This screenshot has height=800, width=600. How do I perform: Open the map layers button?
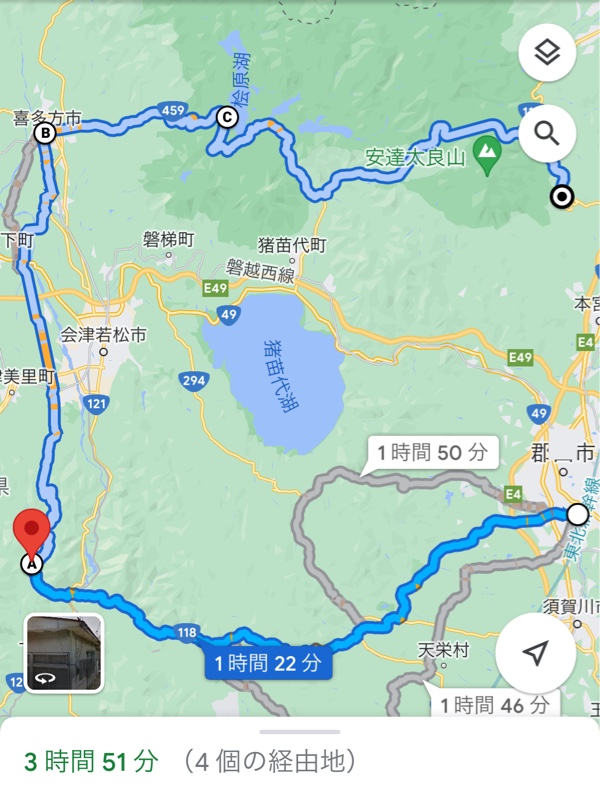(547, 52)
